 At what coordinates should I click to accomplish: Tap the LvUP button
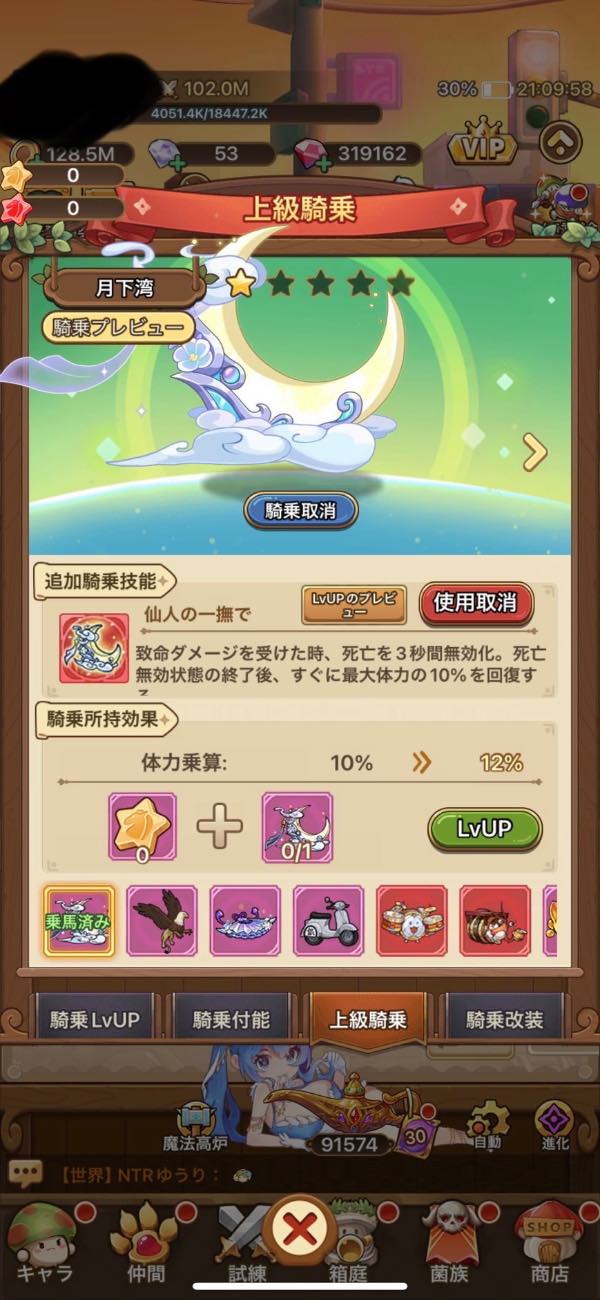click(x=484, y=829)
